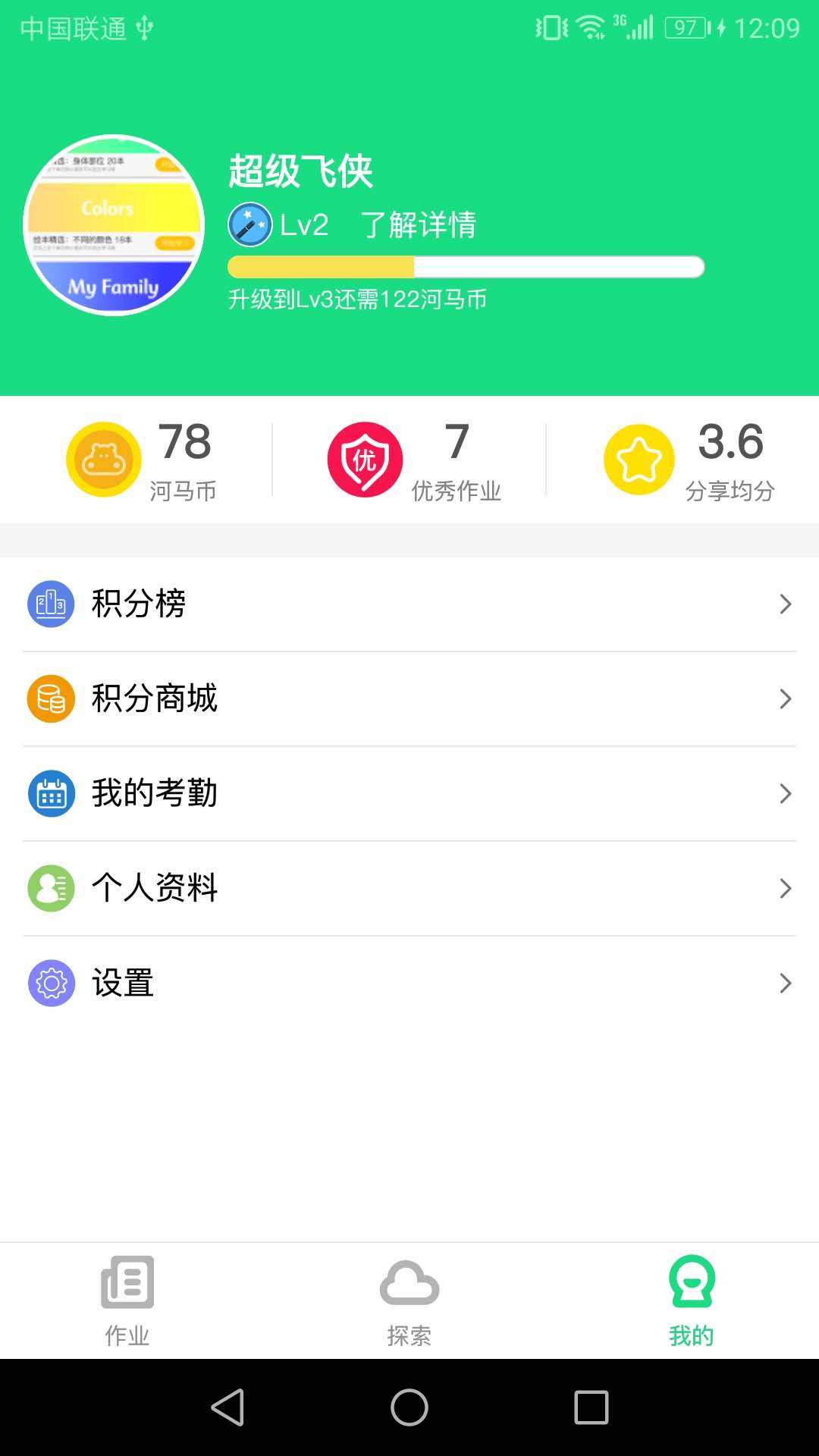
Task: Expand 我的考勤 using the right arrow
Action: pos(785,794)
